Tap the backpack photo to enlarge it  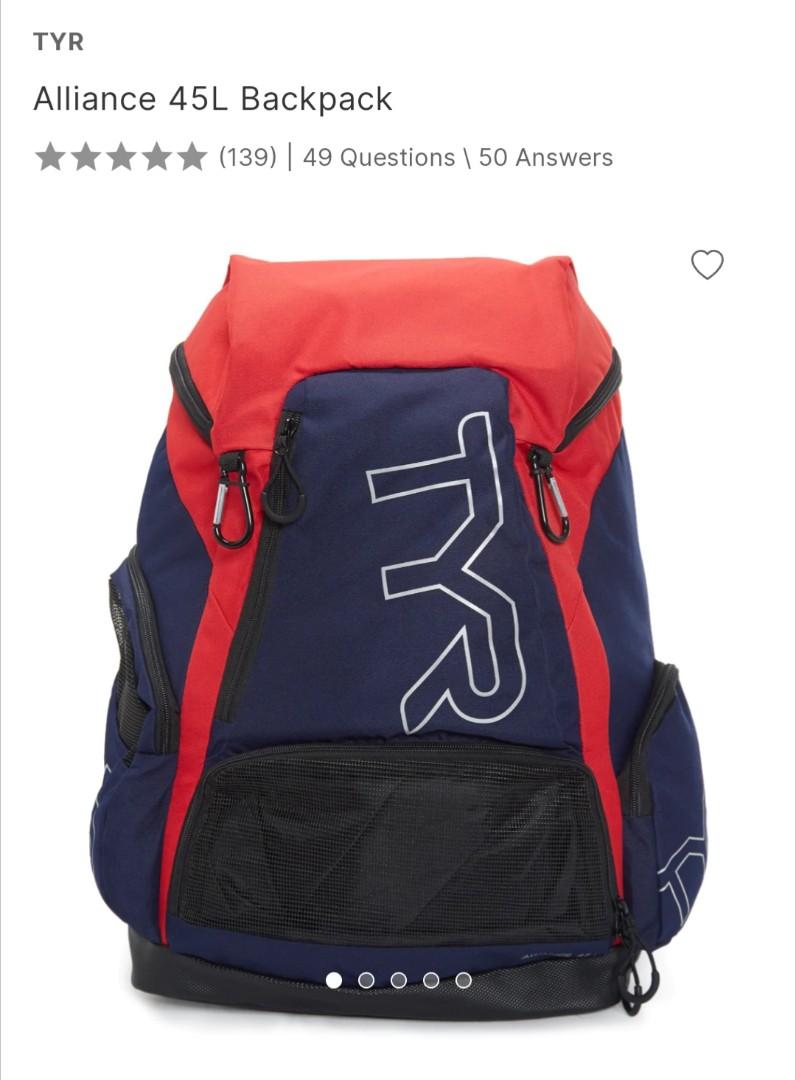pos(398,620)
